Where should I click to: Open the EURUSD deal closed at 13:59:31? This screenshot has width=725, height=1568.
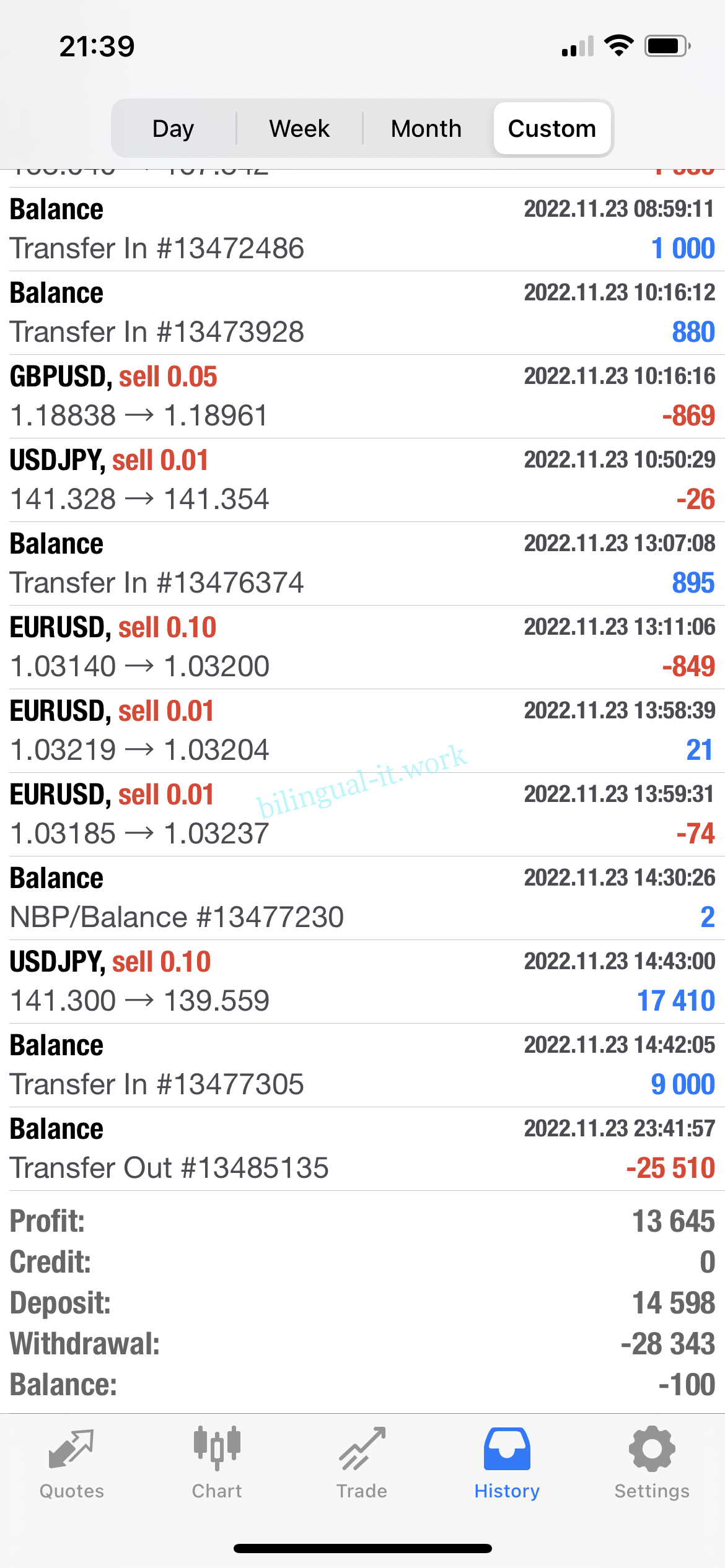(x=362, y=814)
